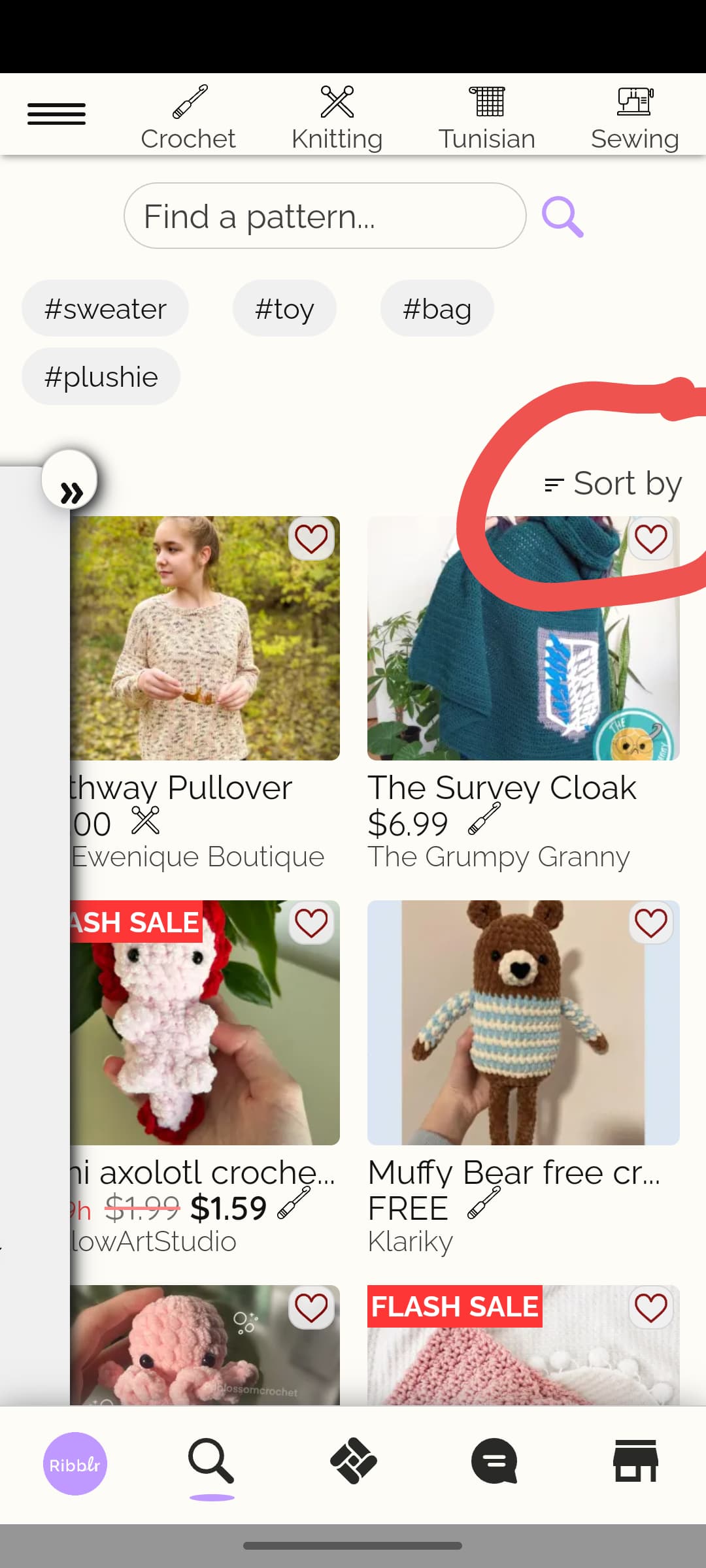The width and height of the screenshot is (706, 1568).
Task: Open the Ribblr home tab
Action: point(75,1464)
